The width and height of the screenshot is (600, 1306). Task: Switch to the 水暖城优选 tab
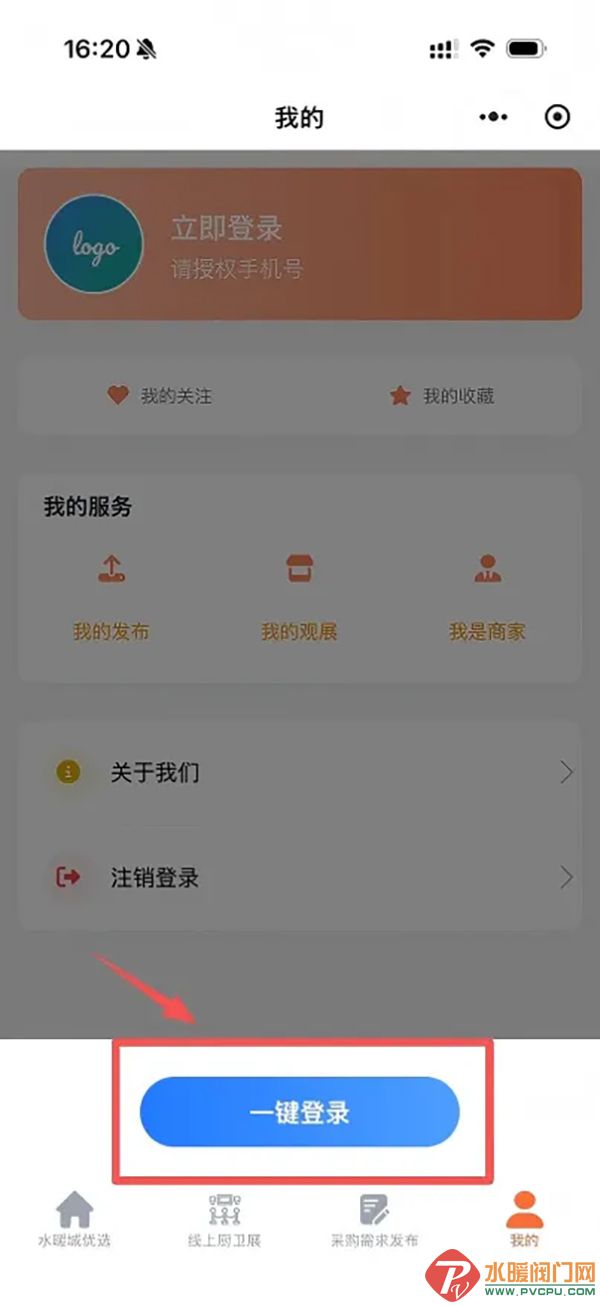(75, 1220)
